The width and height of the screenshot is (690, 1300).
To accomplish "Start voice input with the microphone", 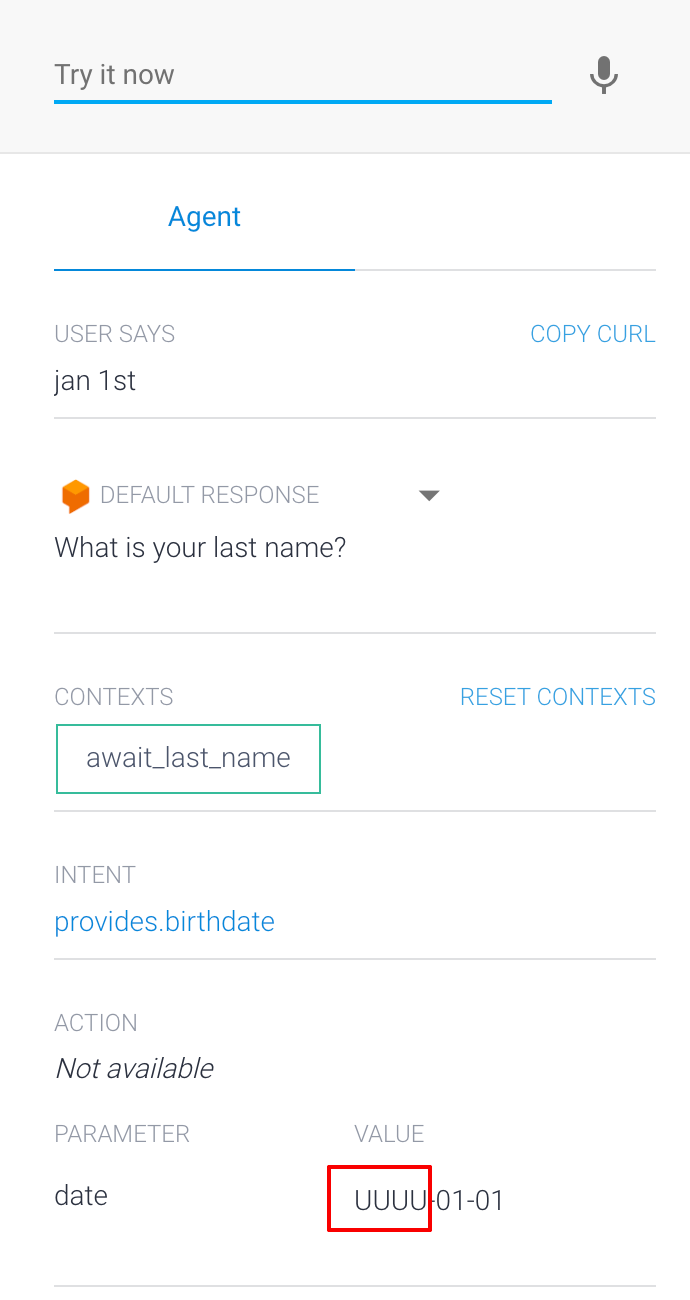I will click(603, 75).
